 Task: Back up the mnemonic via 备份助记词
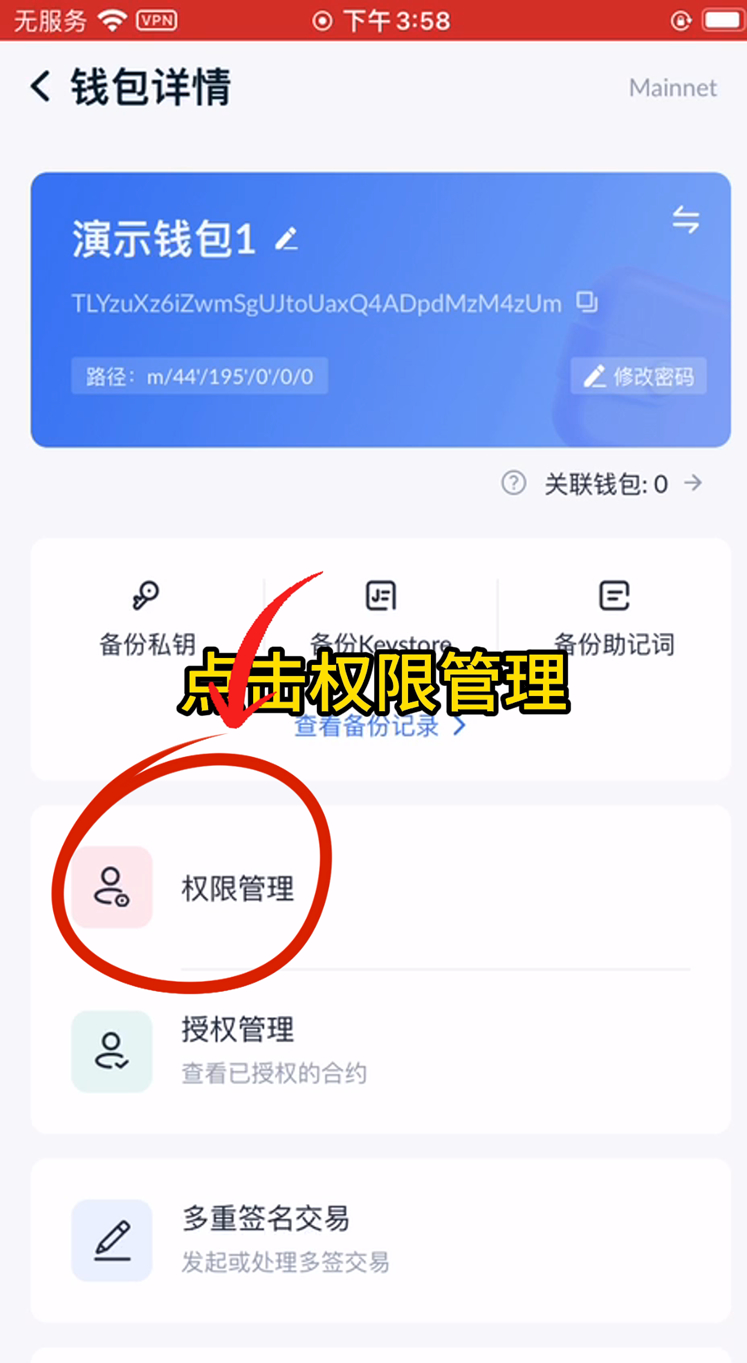(x=614, y=618)
